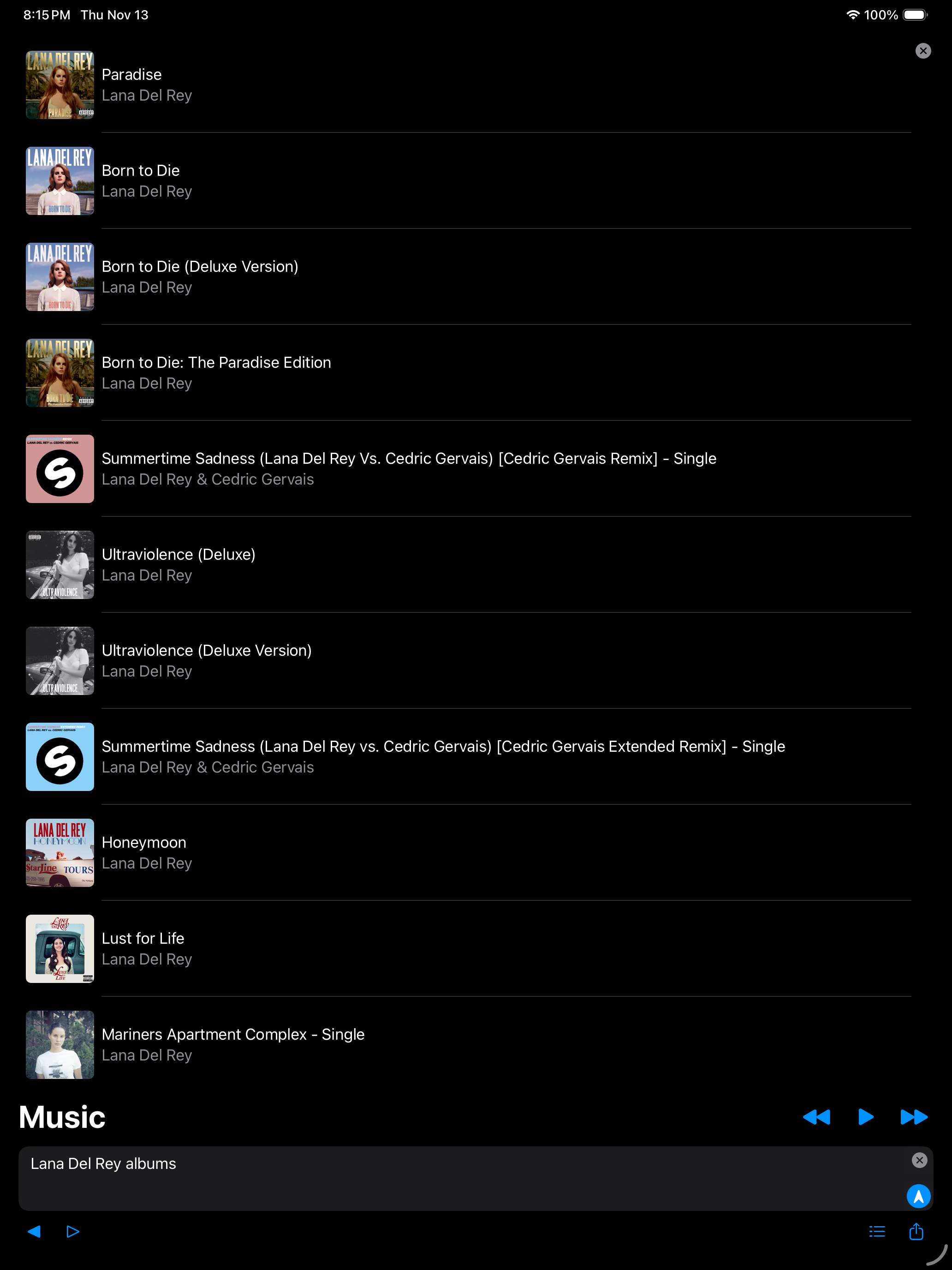Viewport: 952px width, 1270px height.
Task: Share using the bottom toolbar share icon
Action: point(916,1232)
